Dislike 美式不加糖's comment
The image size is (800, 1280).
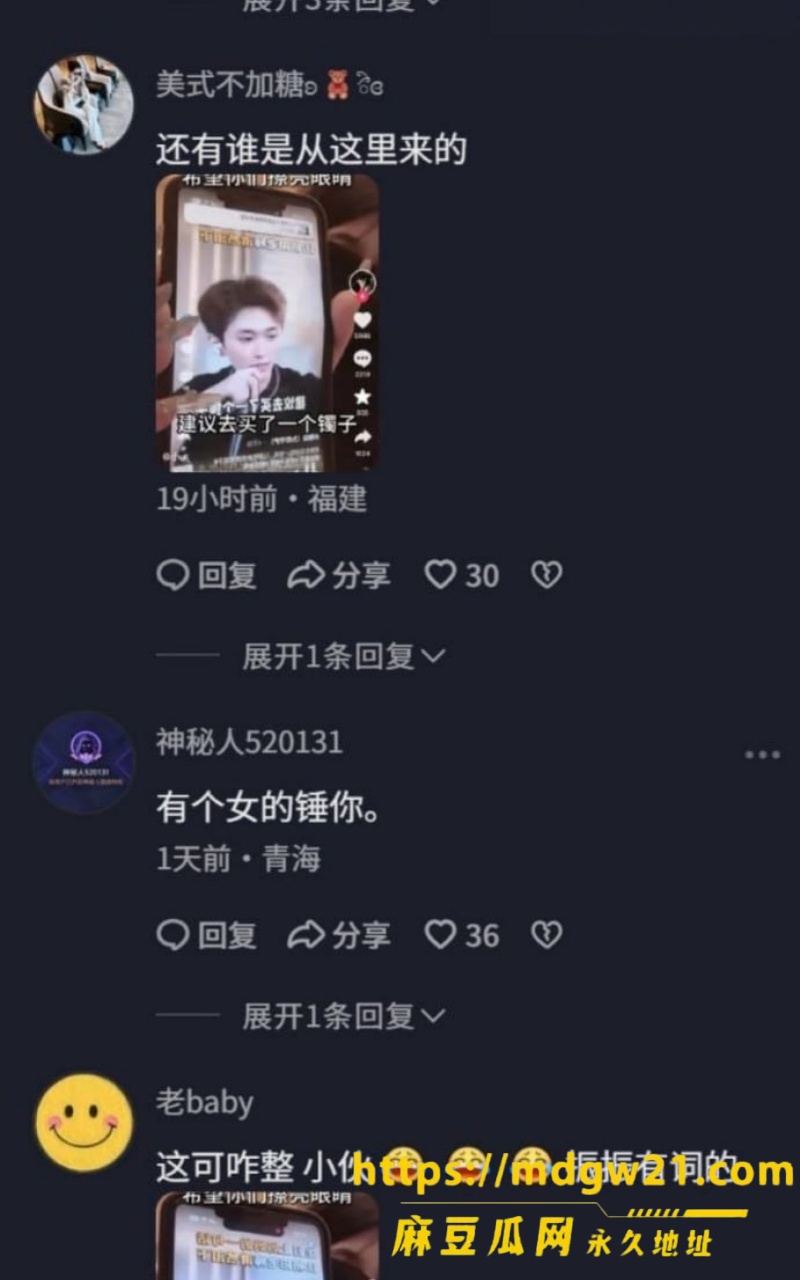pos(546,575)
